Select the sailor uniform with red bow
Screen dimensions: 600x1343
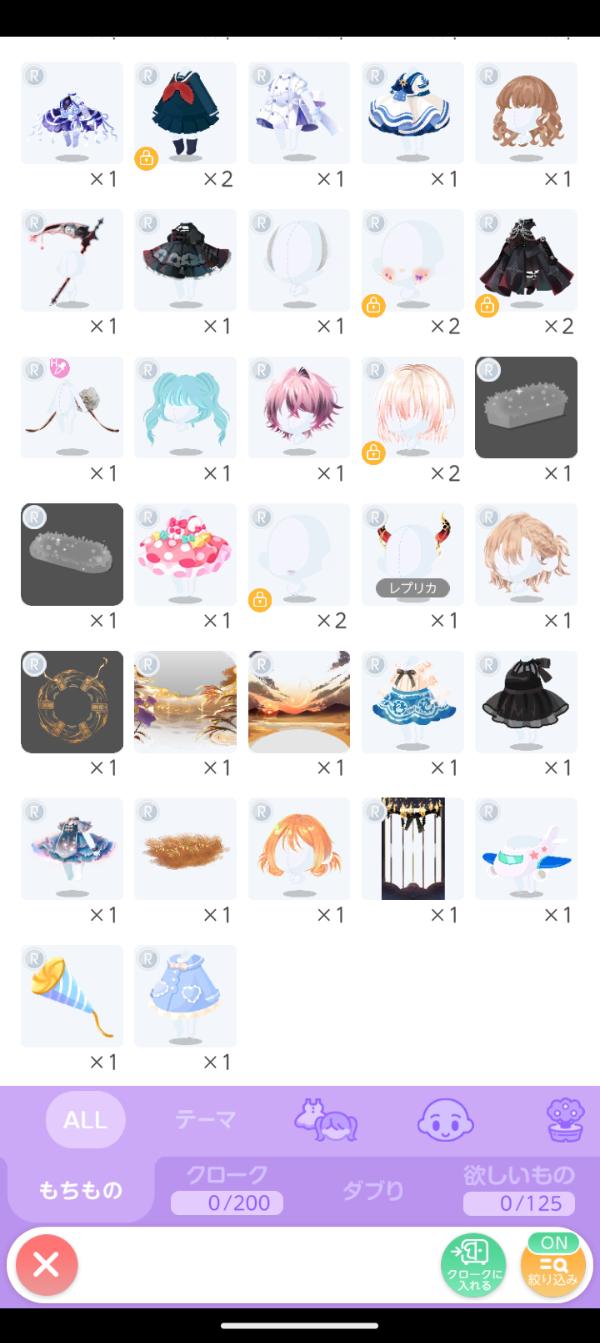[185, 113]
